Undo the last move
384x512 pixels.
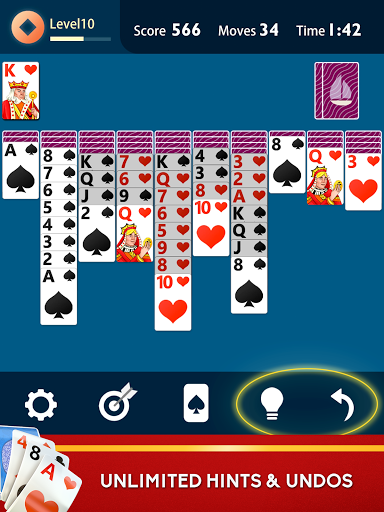pos(343,404)
